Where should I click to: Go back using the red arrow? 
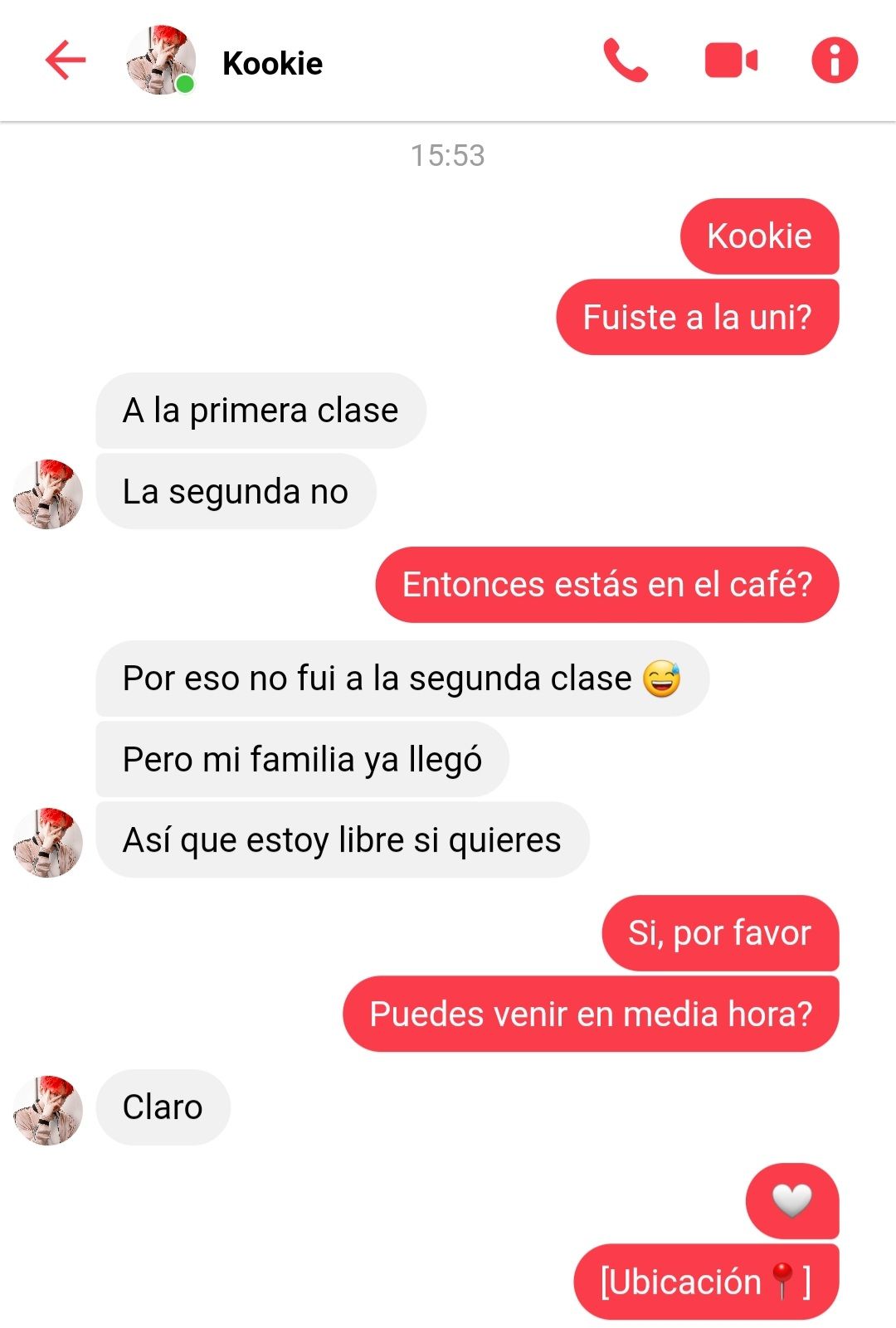pos(65,61)
